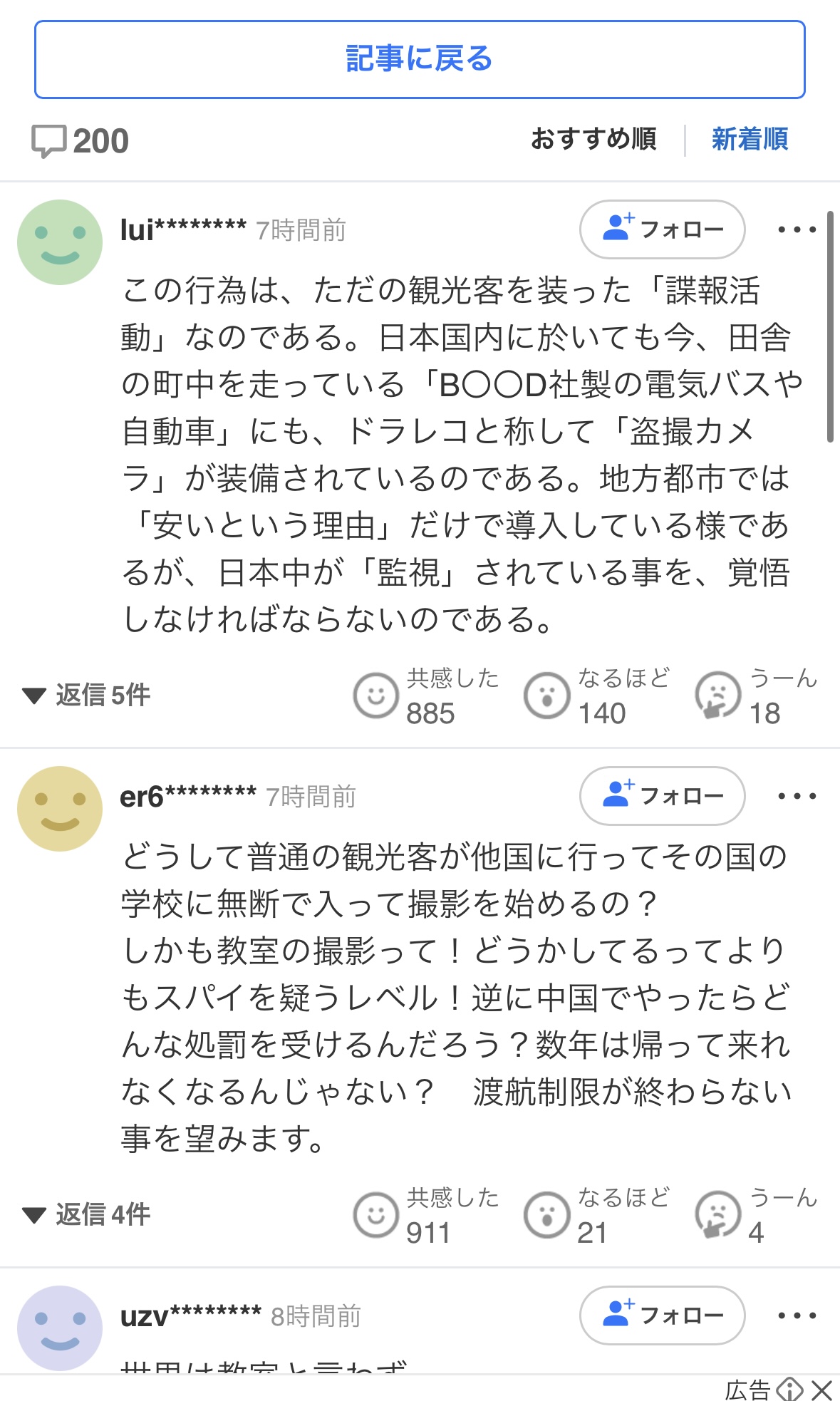Follow the user lui
The height and width of the screenshot is (1401, 840).
tap(661, 229)
